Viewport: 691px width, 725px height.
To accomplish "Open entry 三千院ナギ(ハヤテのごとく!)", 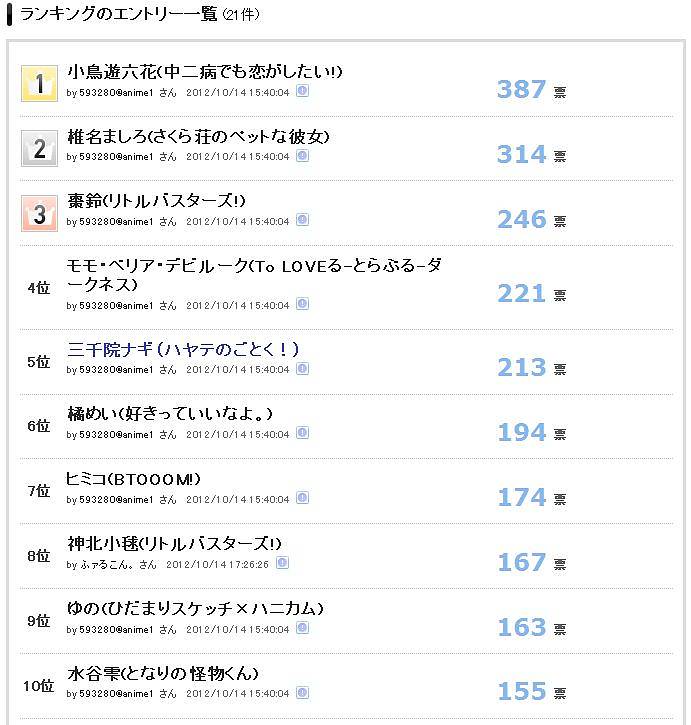I will pyautogui.click(x=183, y=350).
